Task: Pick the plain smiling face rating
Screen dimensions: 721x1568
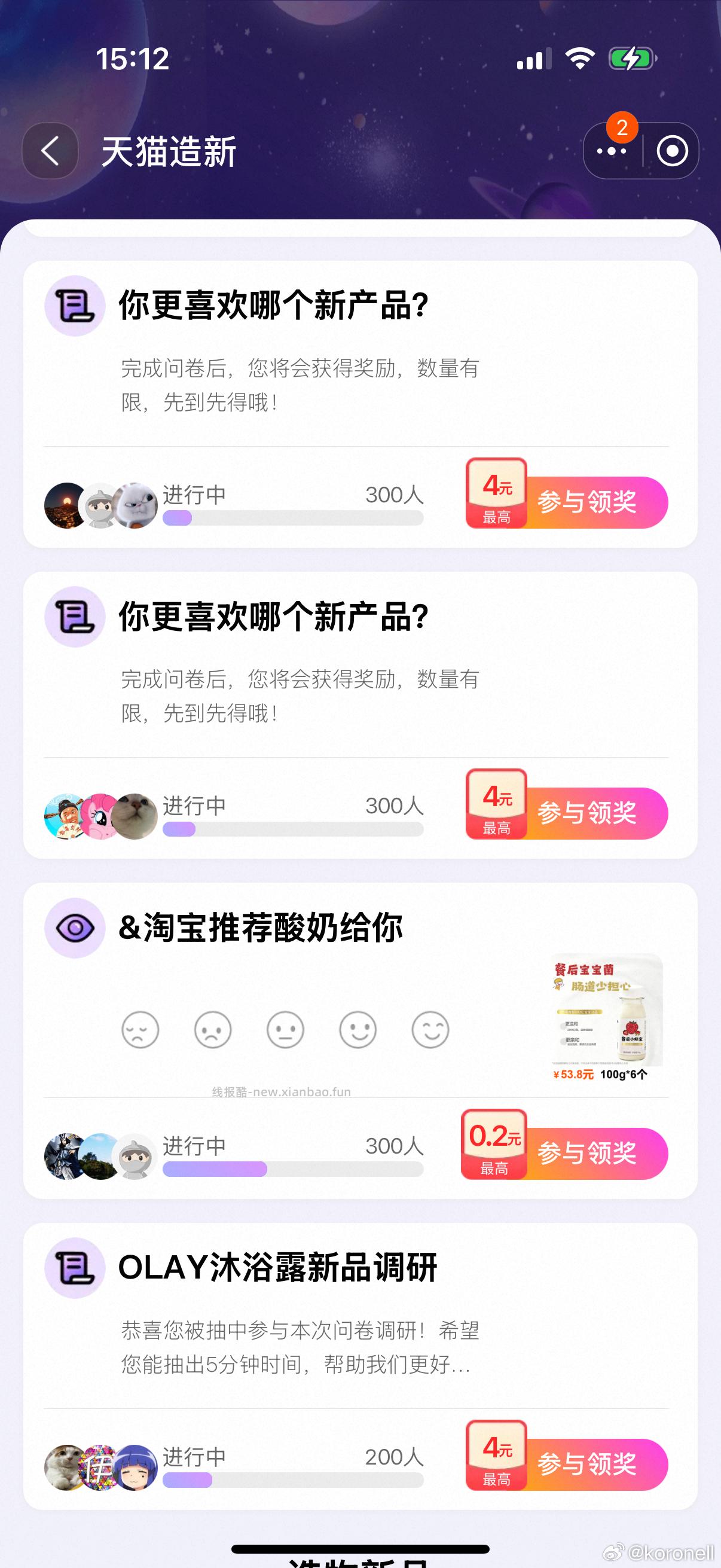Action: click(358, 1029)
